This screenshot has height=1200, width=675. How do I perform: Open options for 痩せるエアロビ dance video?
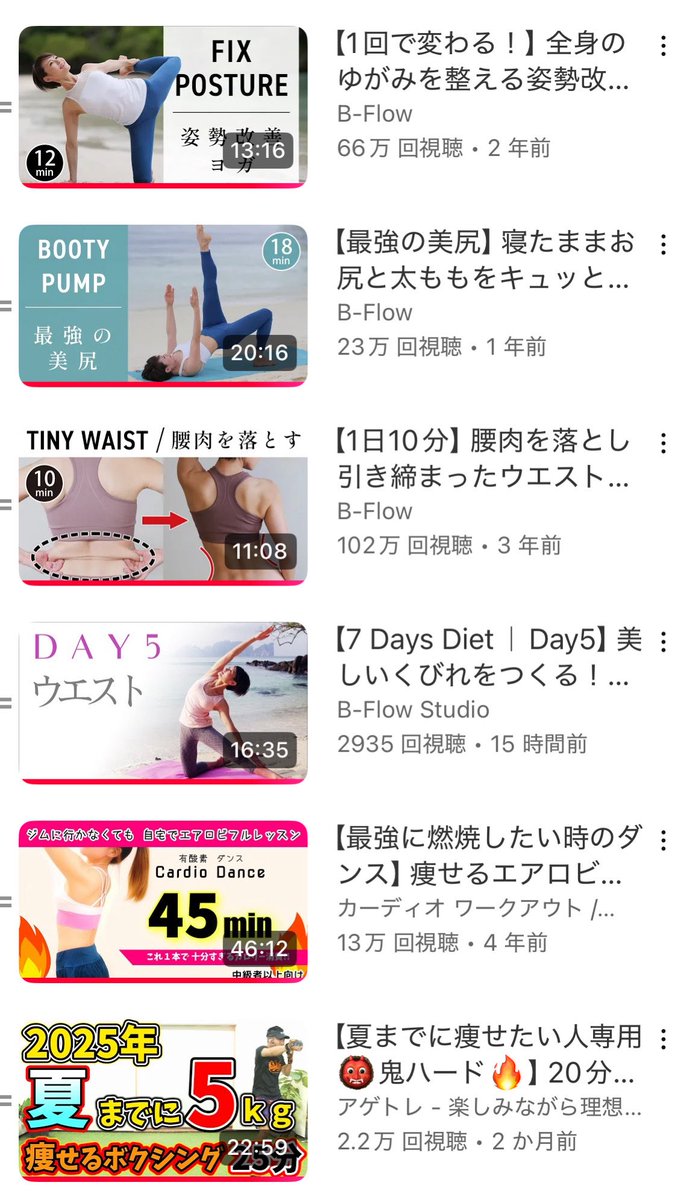click(x=661, y=842)
